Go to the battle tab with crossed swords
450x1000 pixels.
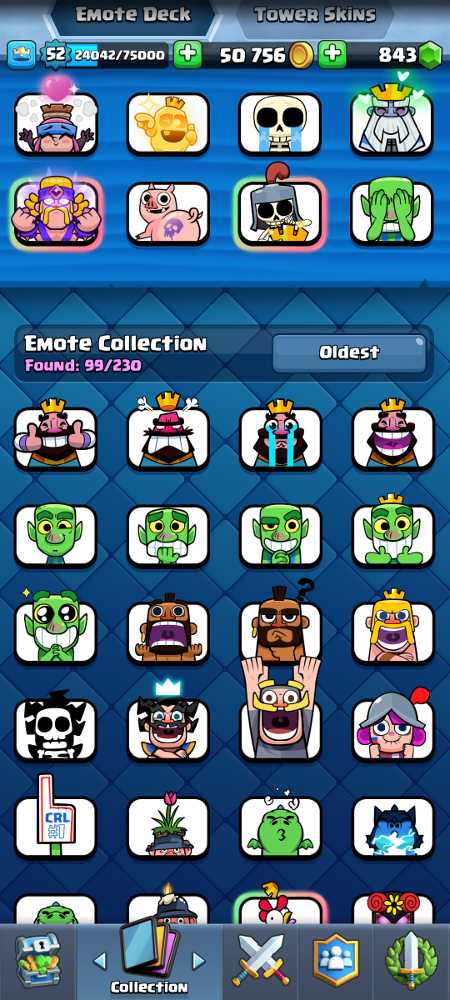[261, 962]
